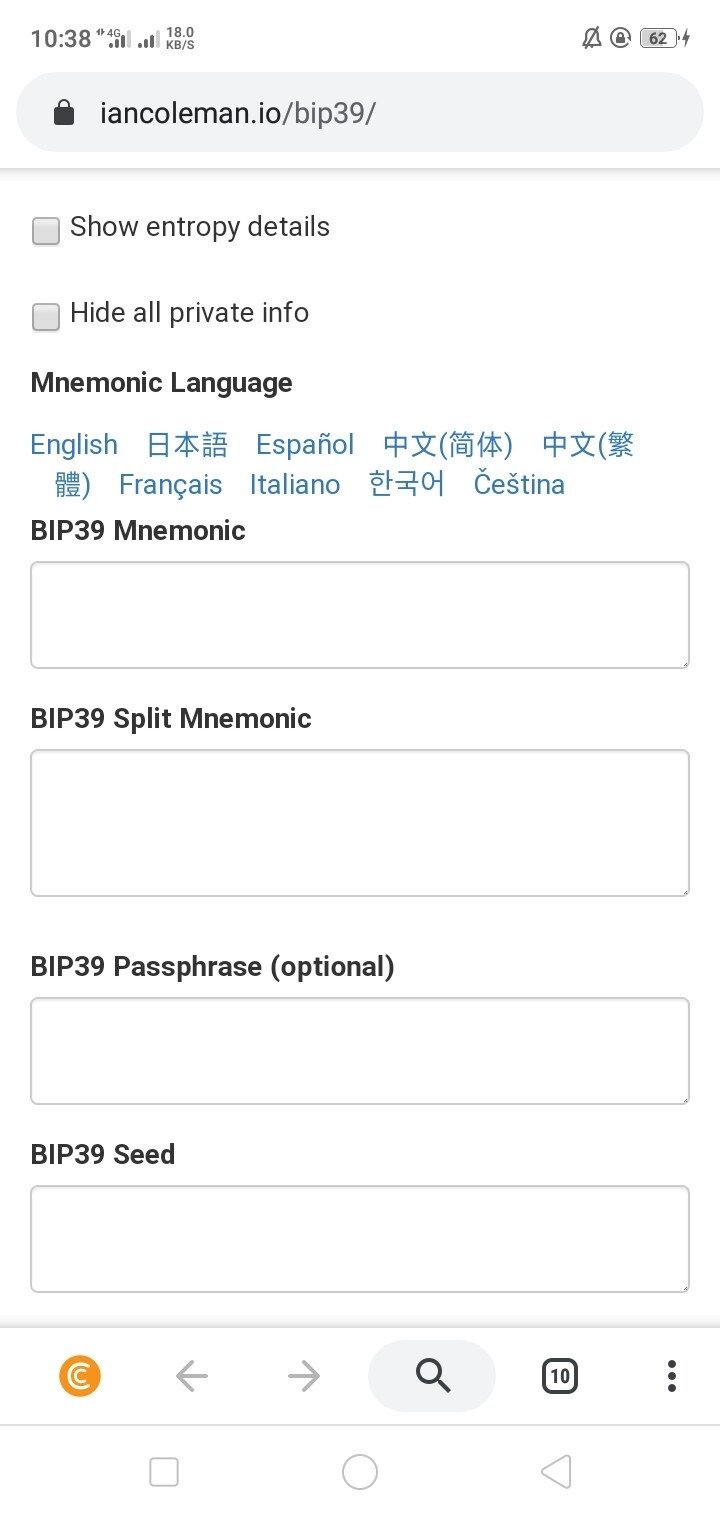Focus the BIP39 Mnemonic text box

pos(360,615)
